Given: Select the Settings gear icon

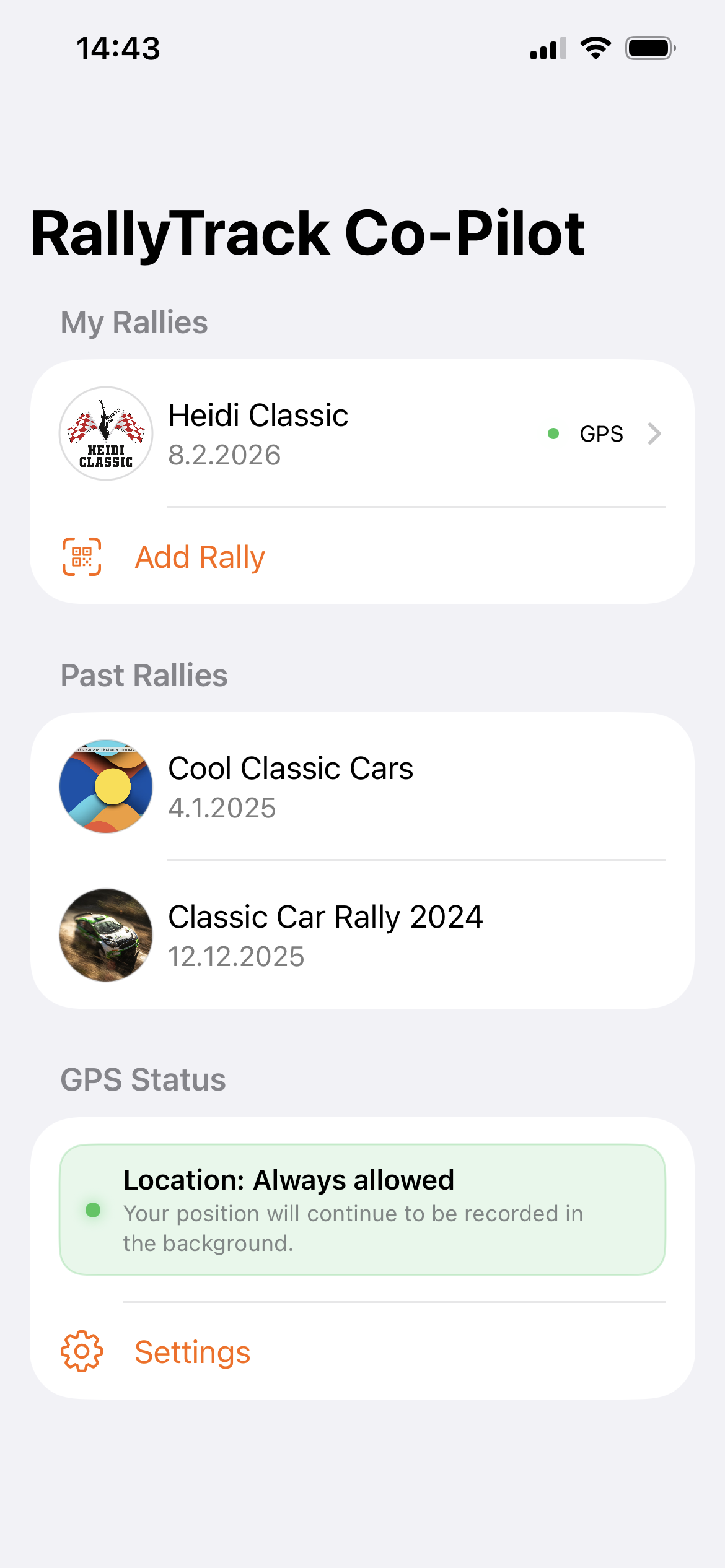Looking at the screenshot, I should click(82, 1351).
